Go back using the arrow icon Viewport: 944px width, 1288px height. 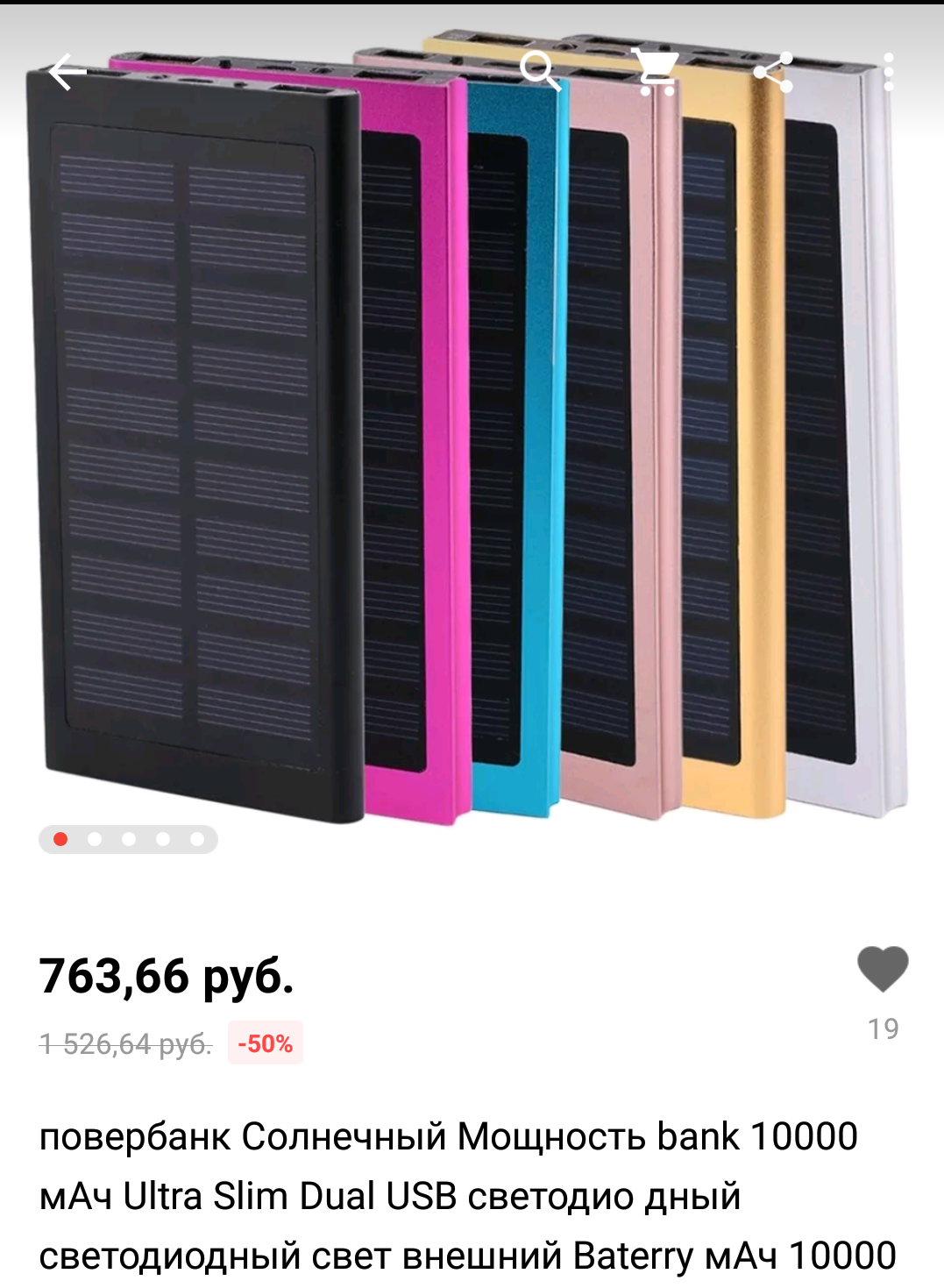(x=67, y=72)
